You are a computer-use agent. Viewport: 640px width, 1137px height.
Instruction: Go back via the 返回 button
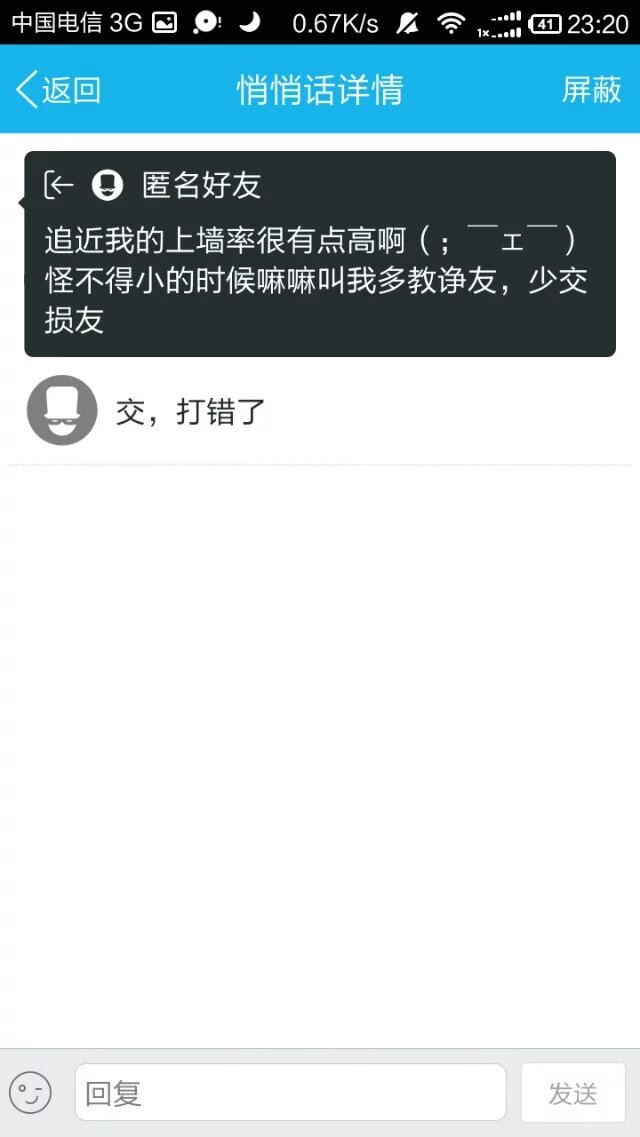(x=58, y=90)
